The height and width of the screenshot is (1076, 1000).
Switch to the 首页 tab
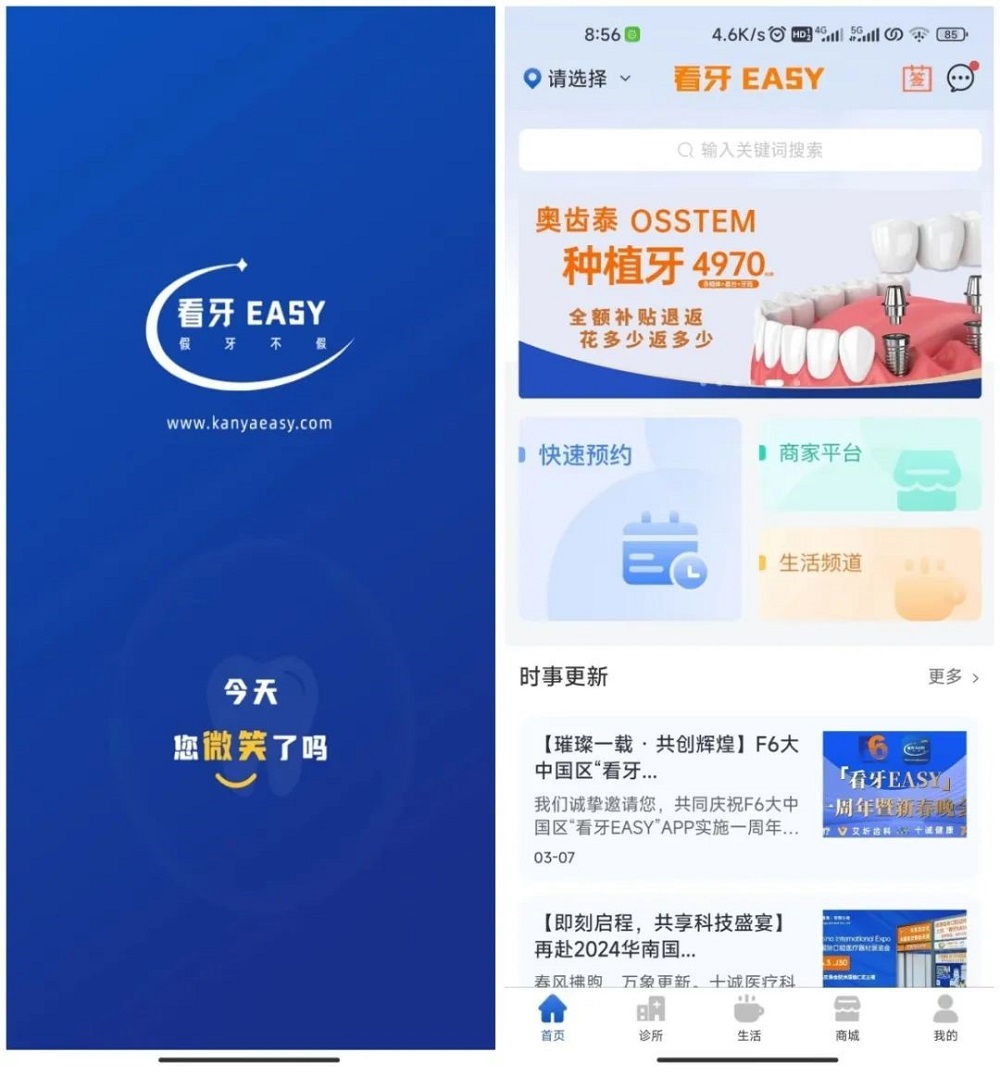coord(553,1018)
